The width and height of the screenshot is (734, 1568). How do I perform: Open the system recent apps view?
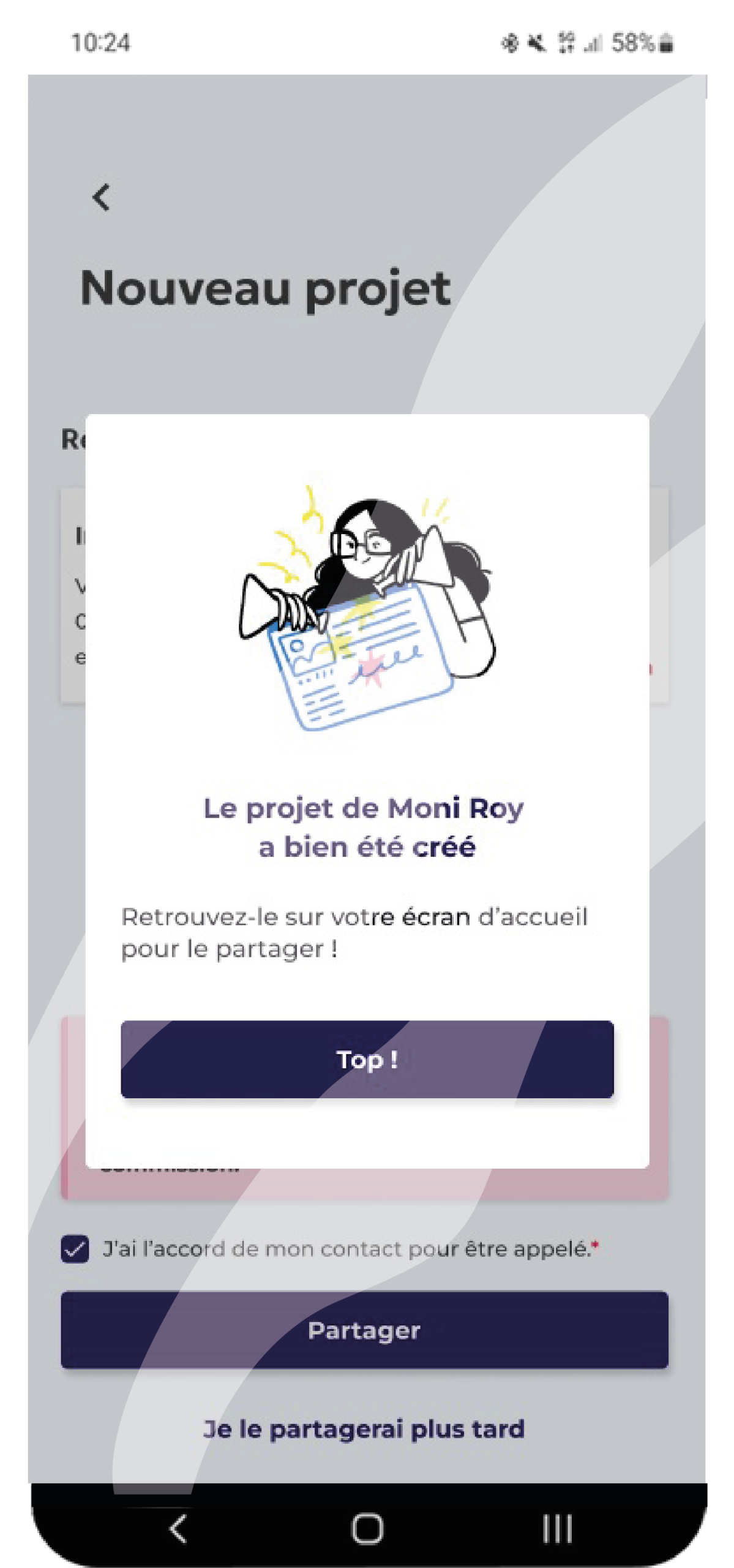[556, 1528]
